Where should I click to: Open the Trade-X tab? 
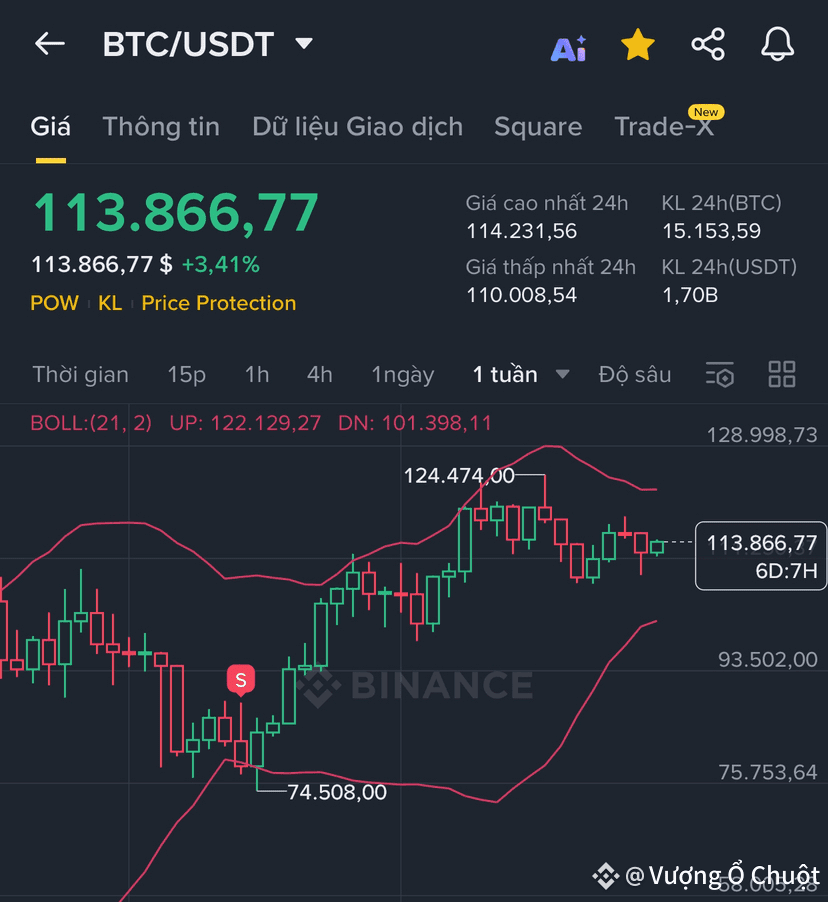point(664,127)
